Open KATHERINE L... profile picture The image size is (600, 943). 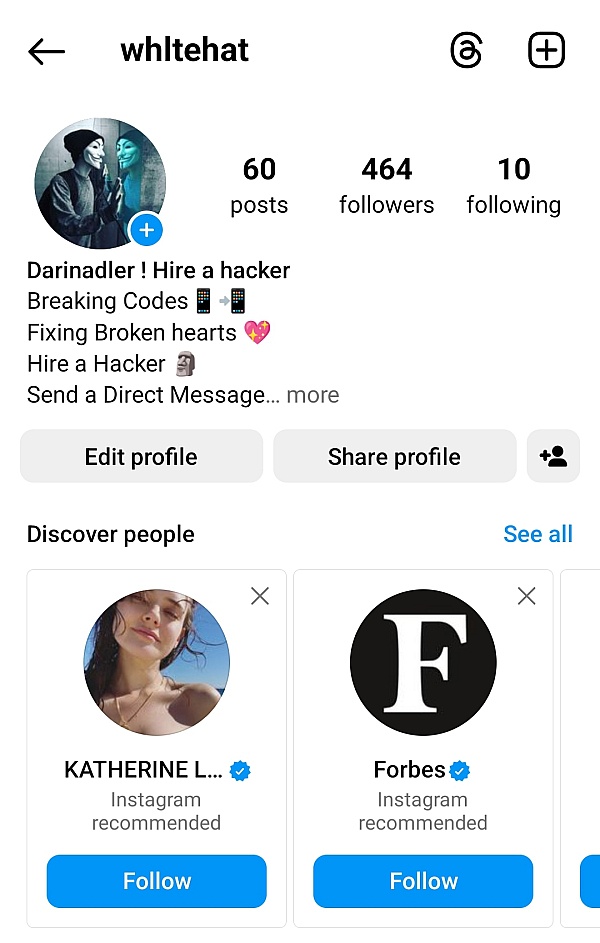(x=157, y=662)
